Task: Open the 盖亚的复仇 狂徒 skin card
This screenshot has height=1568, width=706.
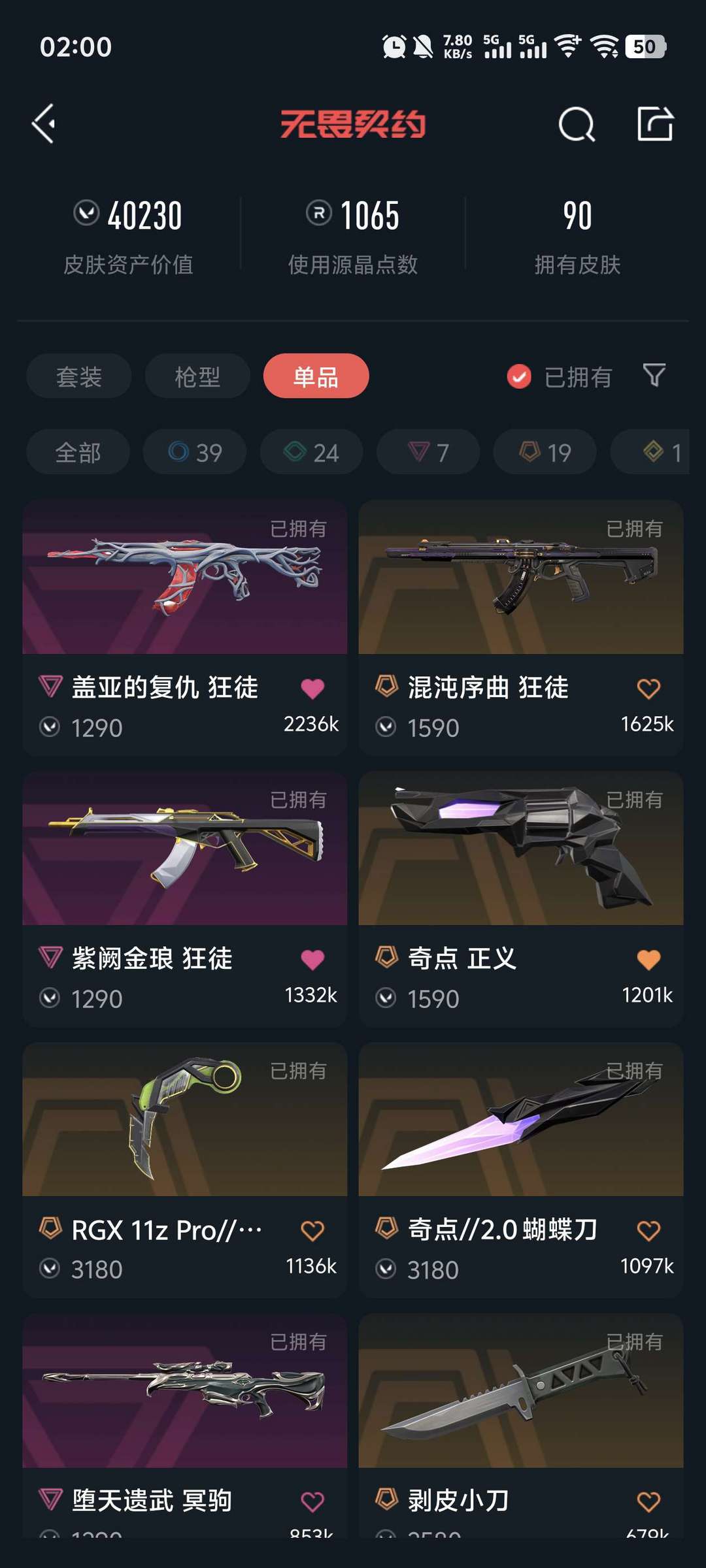Action: (x=185, y=578)
